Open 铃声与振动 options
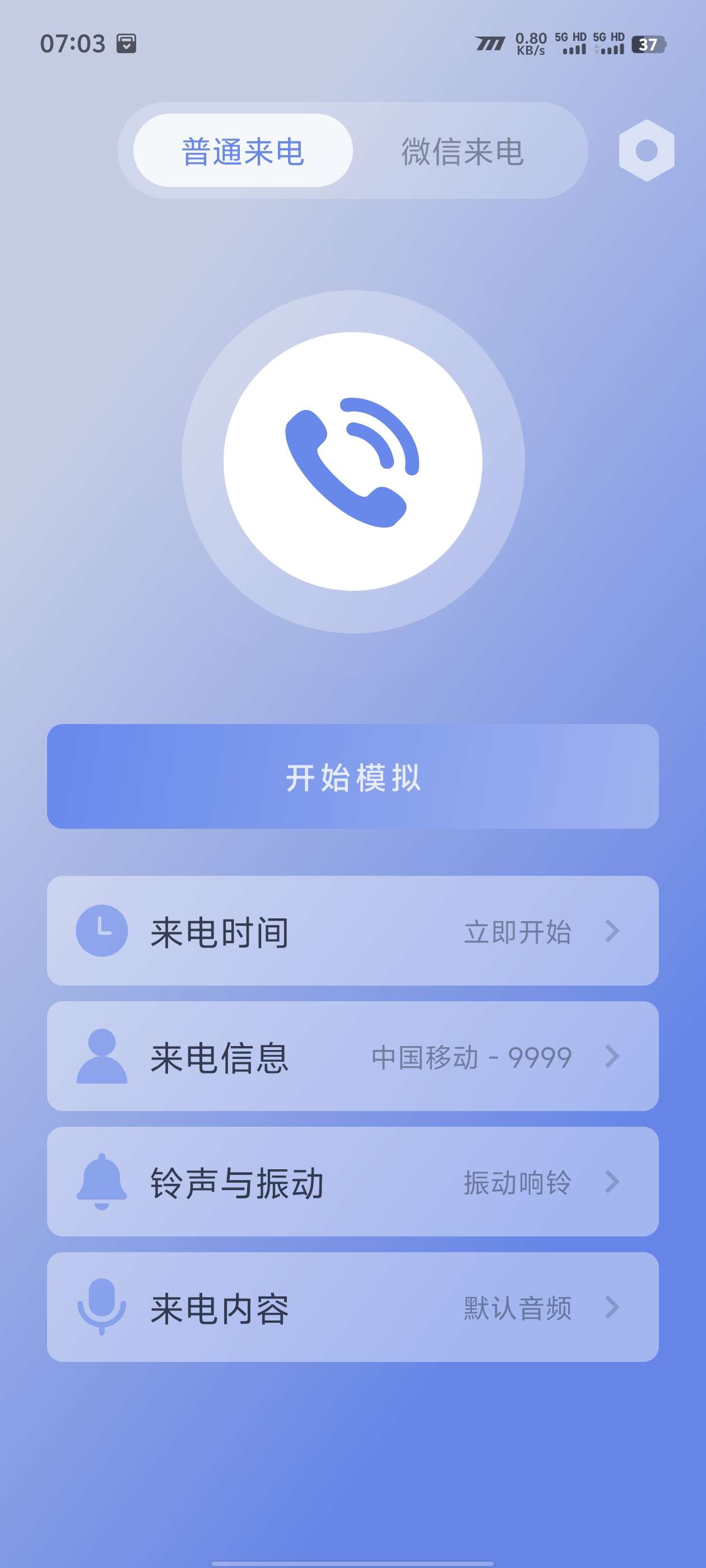 [352, 1182]
